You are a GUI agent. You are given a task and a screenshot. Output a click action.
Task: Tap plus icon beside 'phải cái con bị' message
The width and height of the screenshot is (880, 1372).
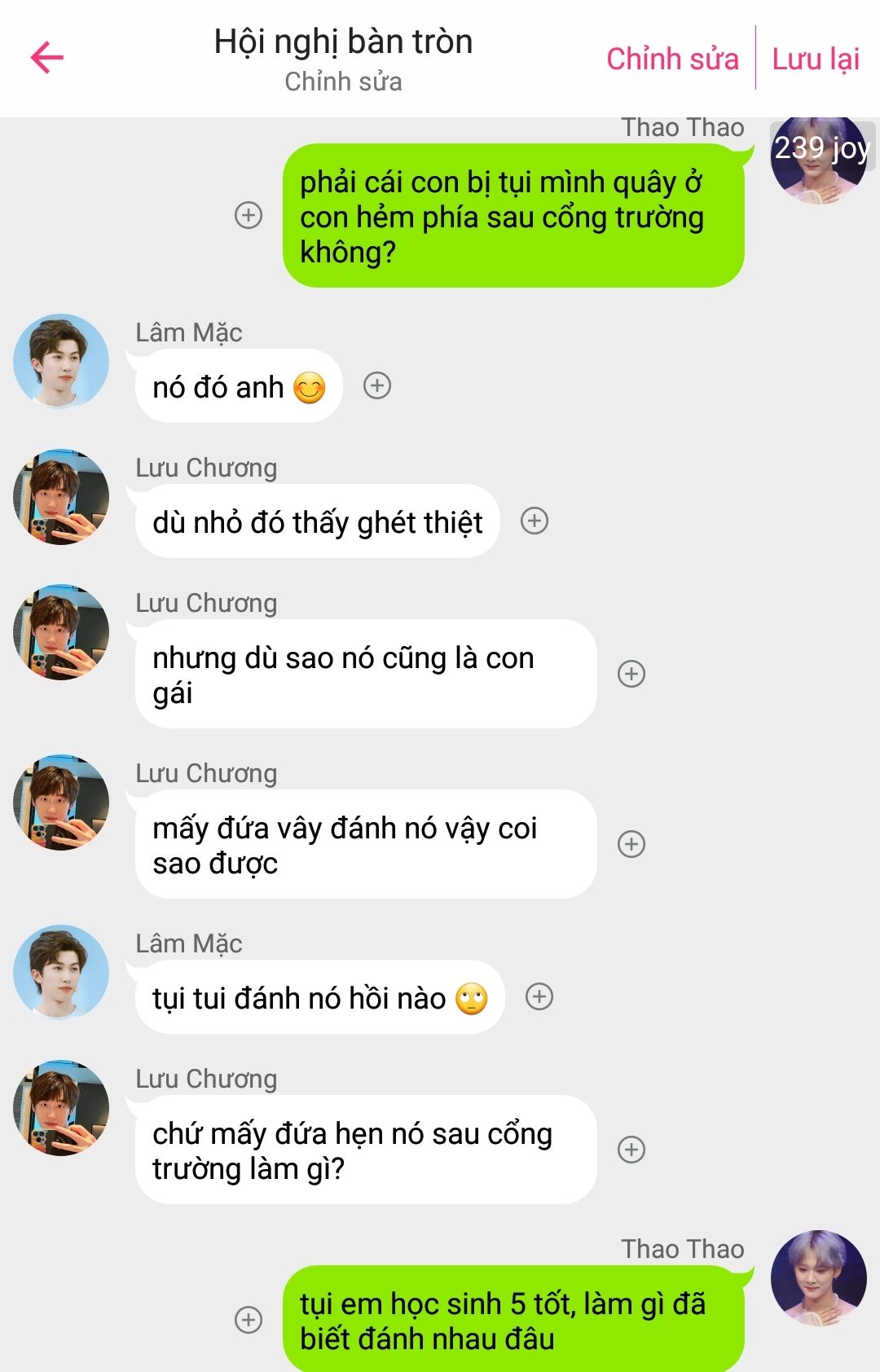(x=249, y=215)
